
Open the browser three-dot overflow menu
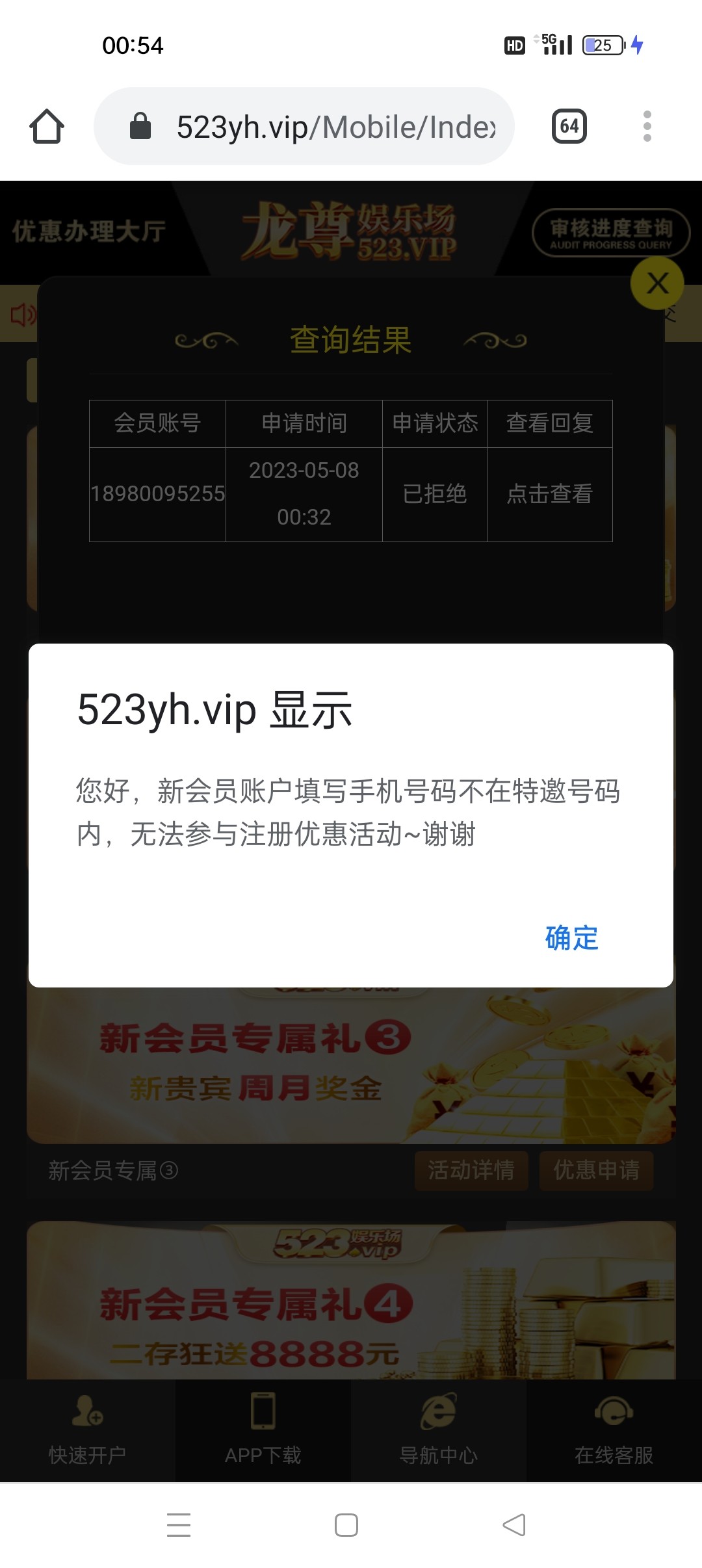pos(647,126)
